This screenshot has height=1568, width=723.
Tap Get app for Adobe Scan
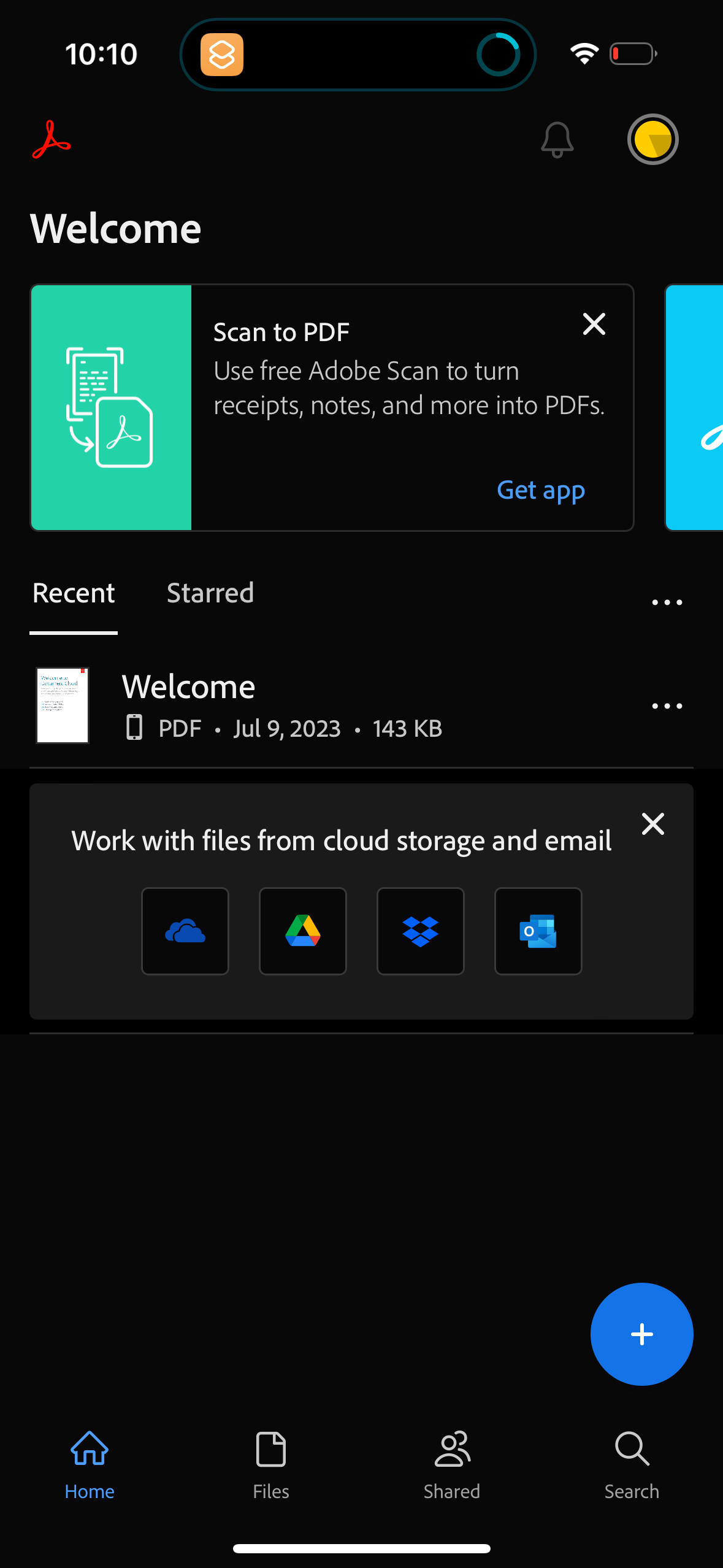pos(541,490)
